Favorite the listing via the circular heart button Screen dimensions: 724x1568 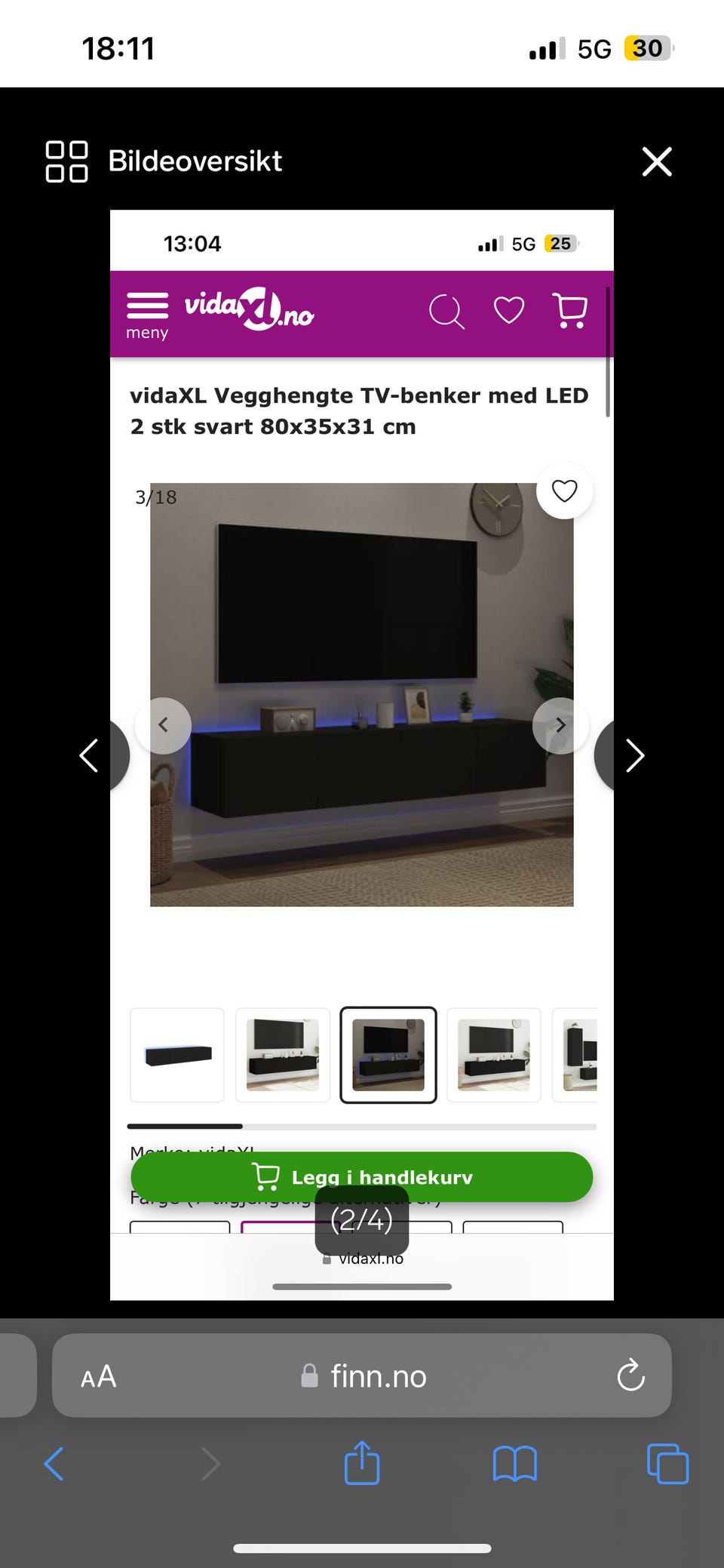click(564, 491)
